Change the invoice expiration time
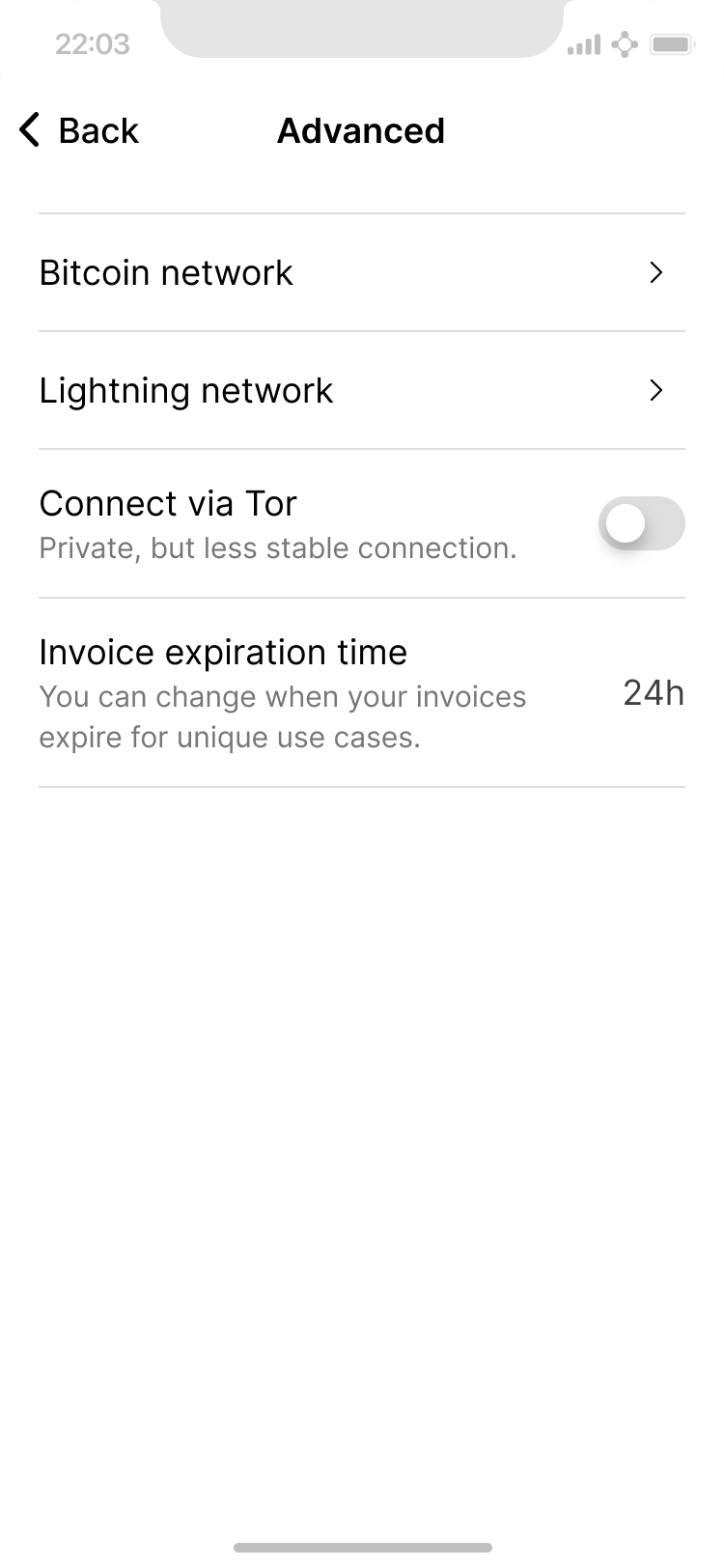The image size is (724, 1568). (x=361, y=693)
